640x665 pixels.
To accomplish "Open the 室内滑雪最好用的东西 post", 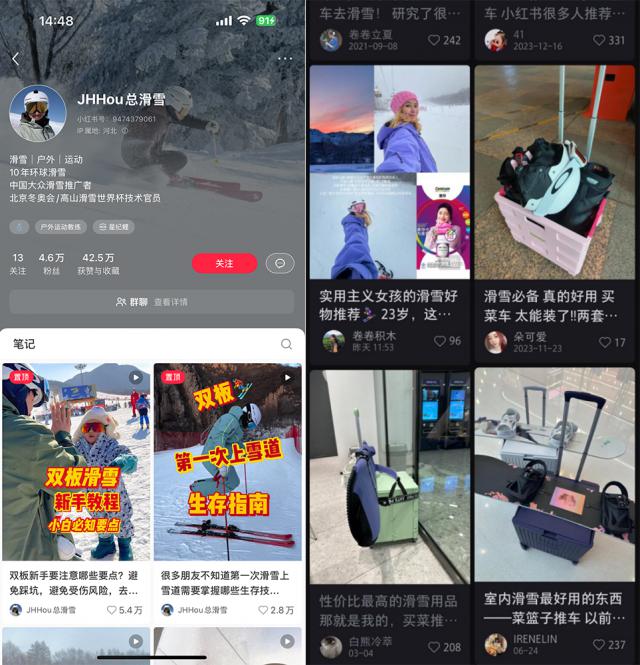I will click(x=554, y=480).
